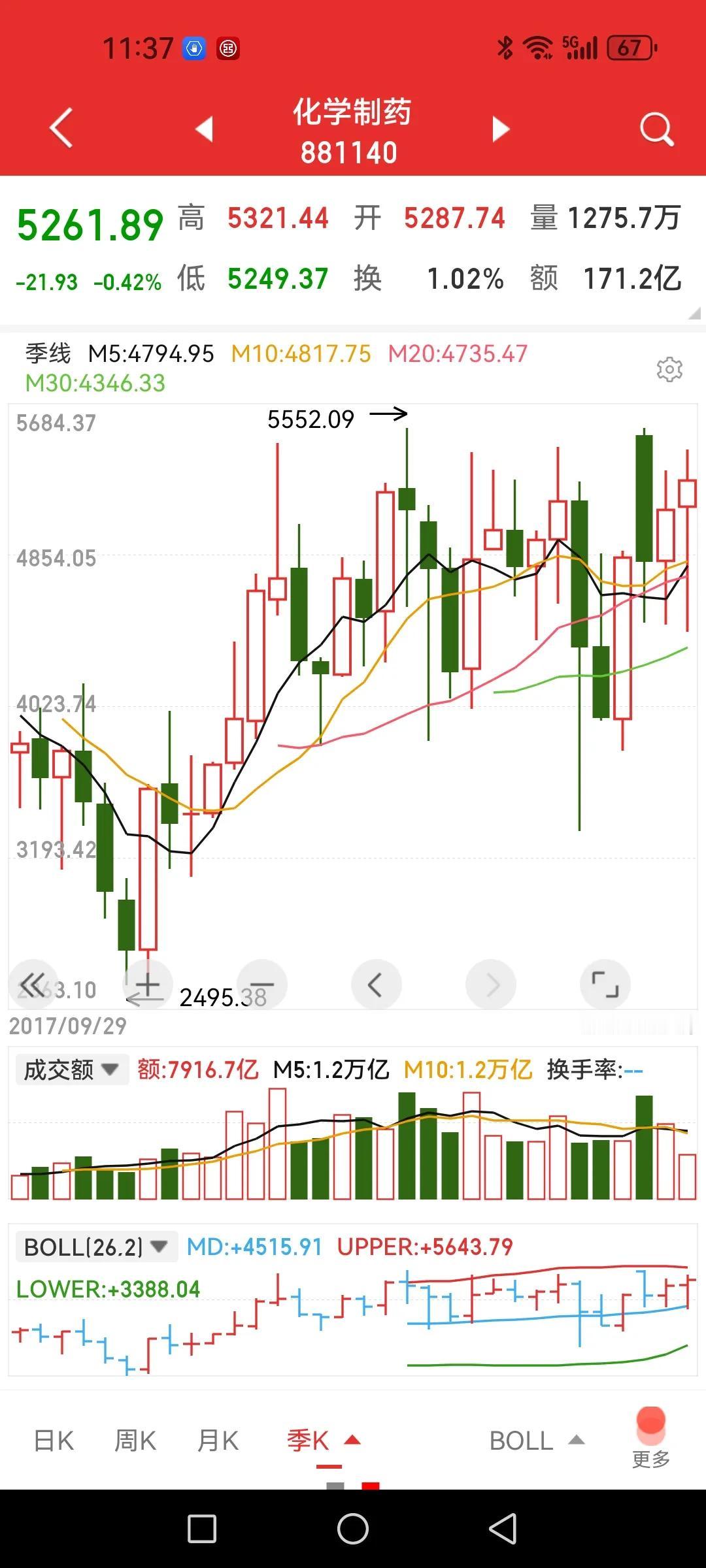Tap the system home button
706x1568 pixels.
353,1529
